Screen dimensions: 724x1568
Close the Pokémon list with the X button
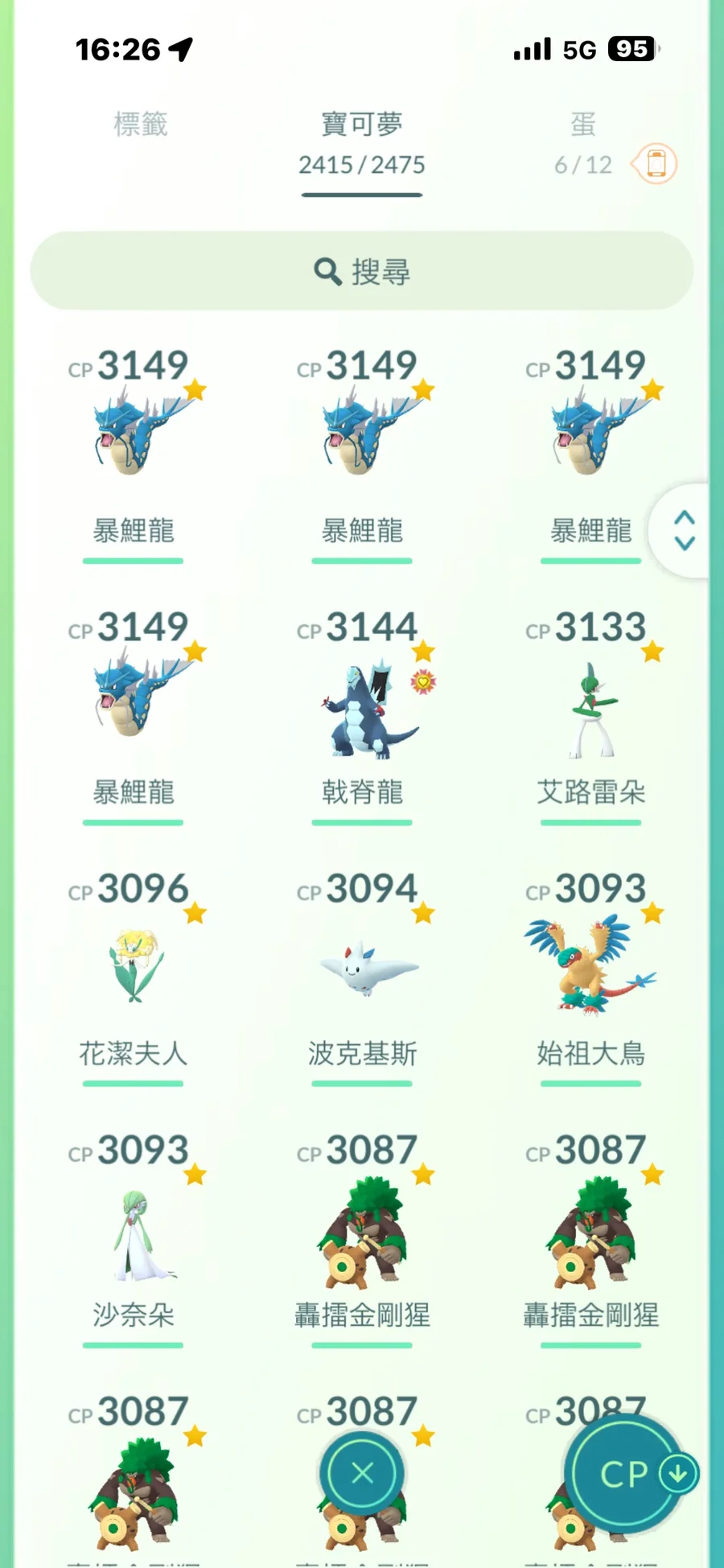[x=362, y=1473]
